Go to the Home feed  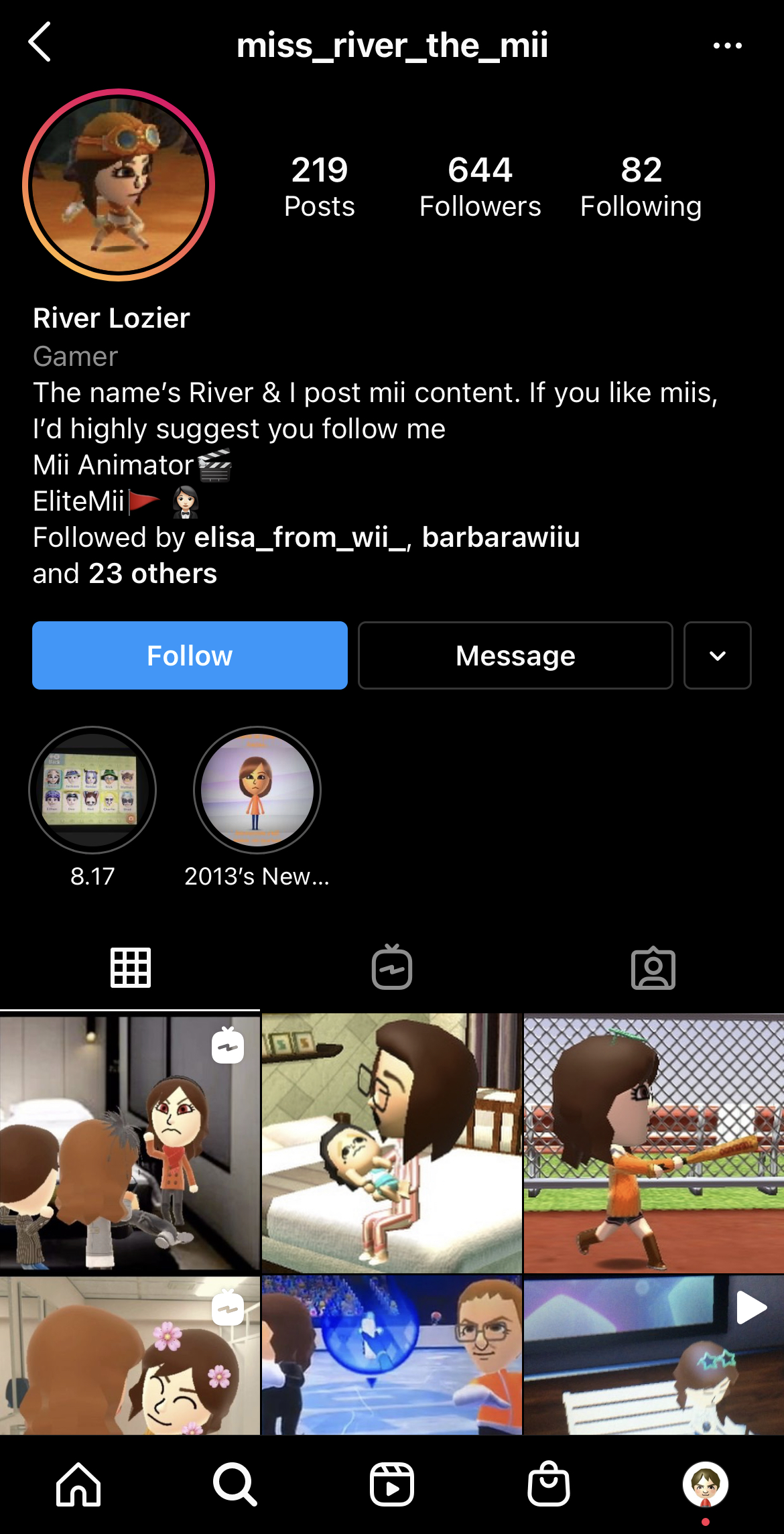(x=78, y=1484)
